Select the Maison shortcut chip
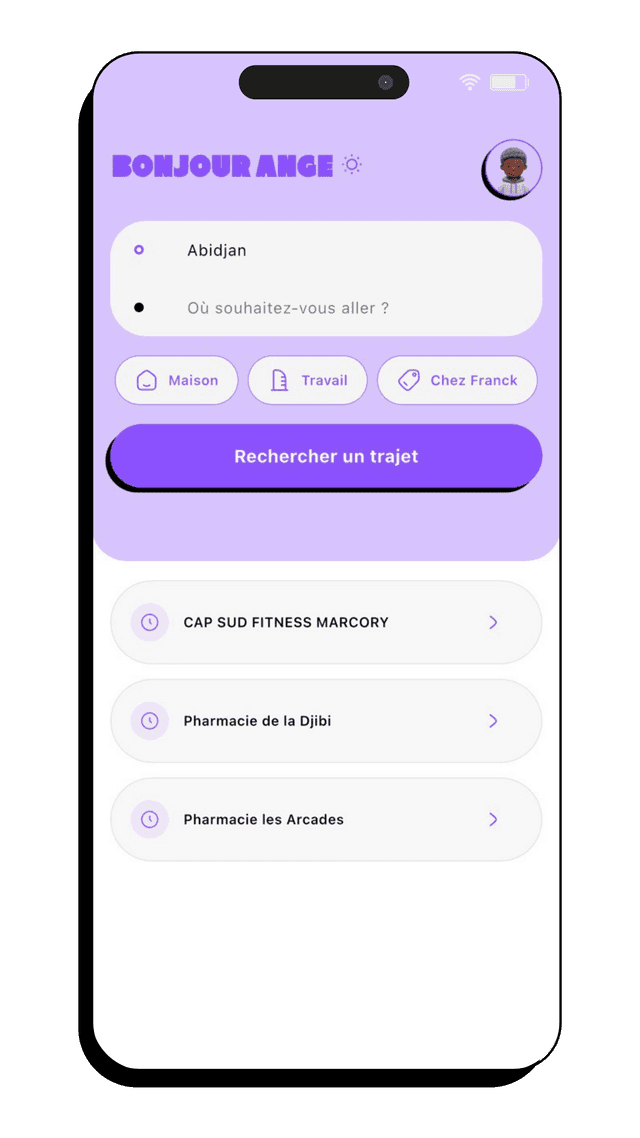 177,380
